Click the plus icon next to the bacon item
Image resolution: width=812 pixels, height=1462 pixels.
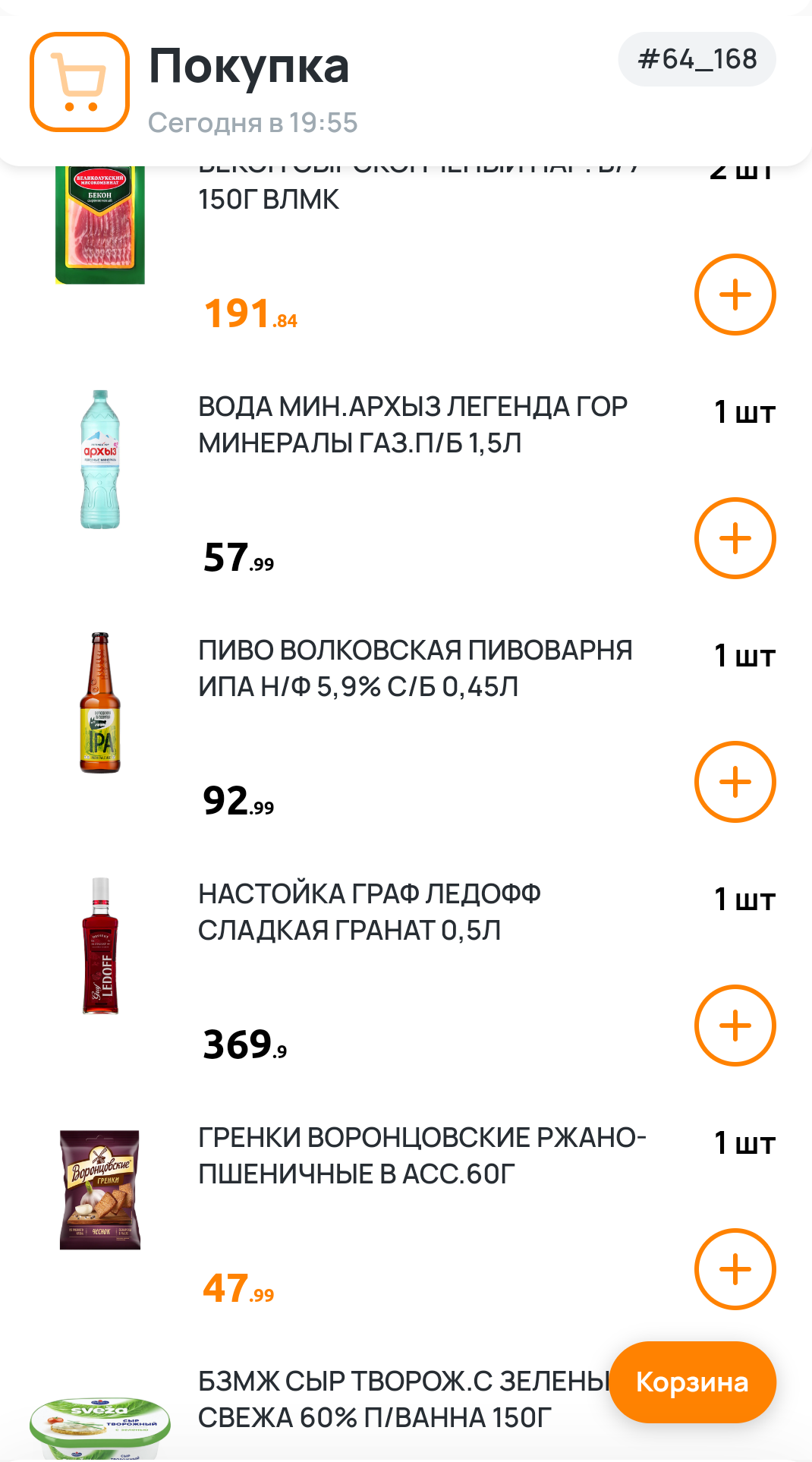point(735,295)
